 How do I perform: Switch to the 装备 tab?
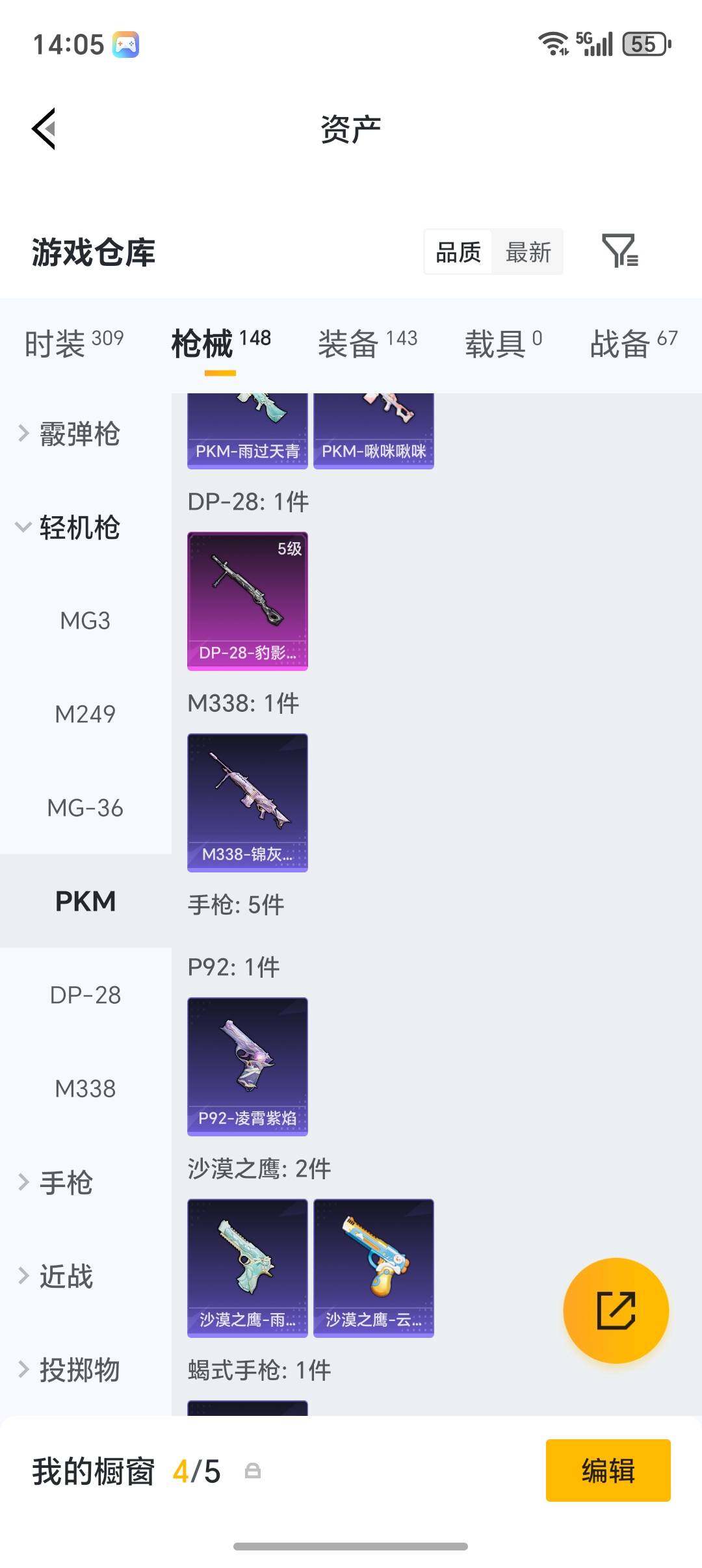point(367,343)
